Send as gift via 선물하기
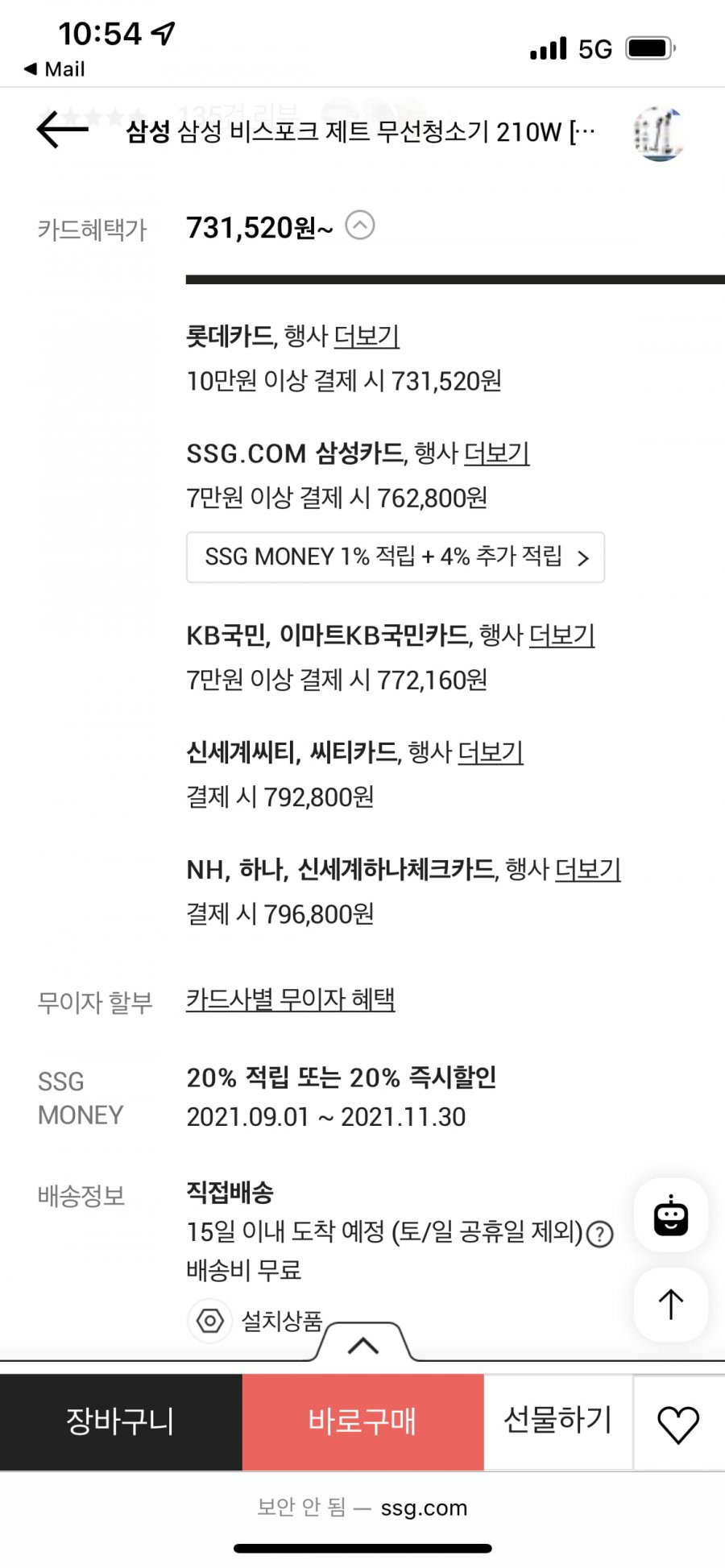Viewport: 725px width, 1568px height. point(558,1421)
